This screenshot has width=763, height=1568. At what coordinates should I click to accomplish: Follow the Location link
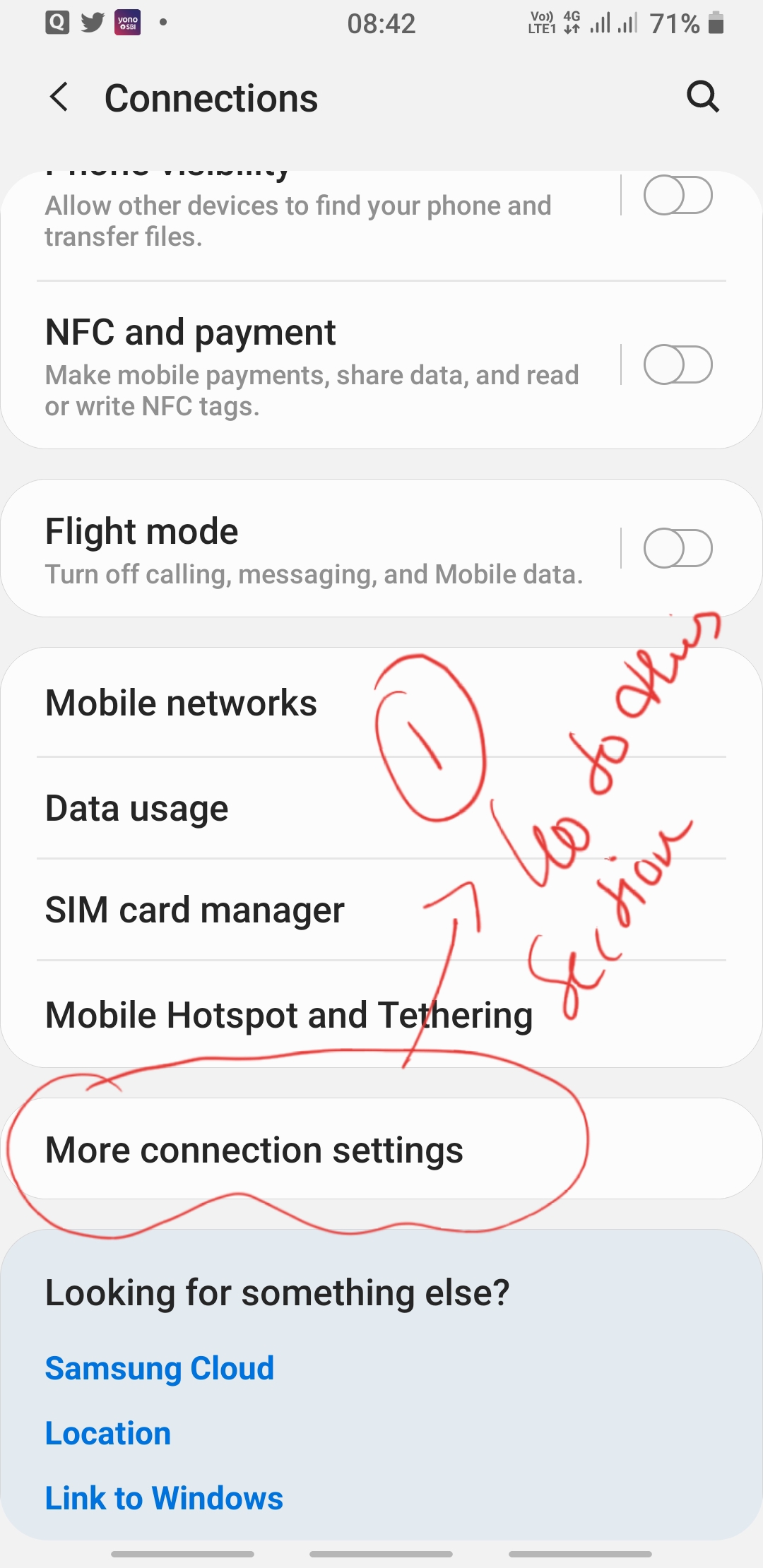click(108, 1433)
